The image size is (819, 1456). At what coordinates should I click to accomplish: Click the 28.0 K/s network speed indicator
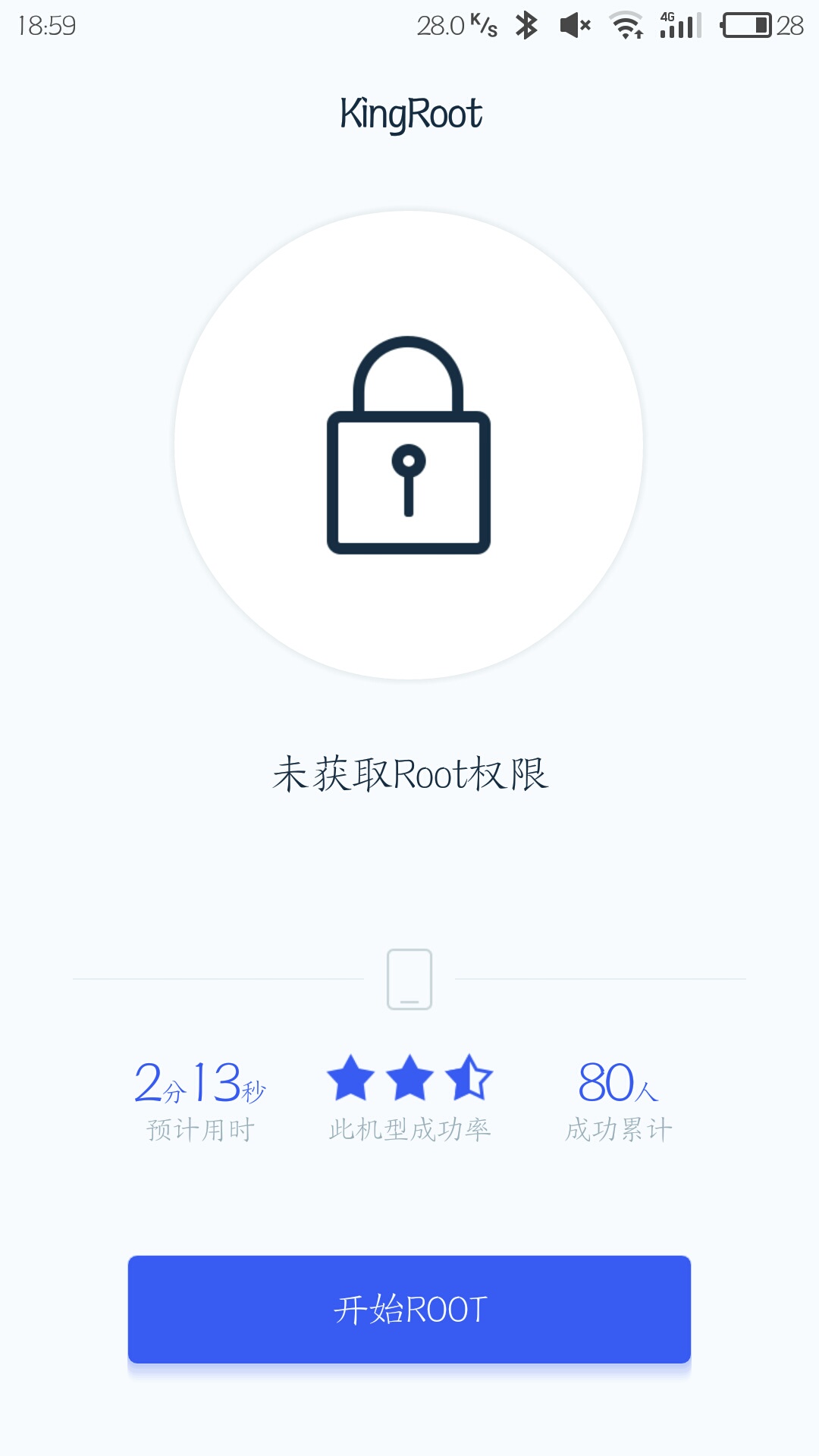(457, 24)
